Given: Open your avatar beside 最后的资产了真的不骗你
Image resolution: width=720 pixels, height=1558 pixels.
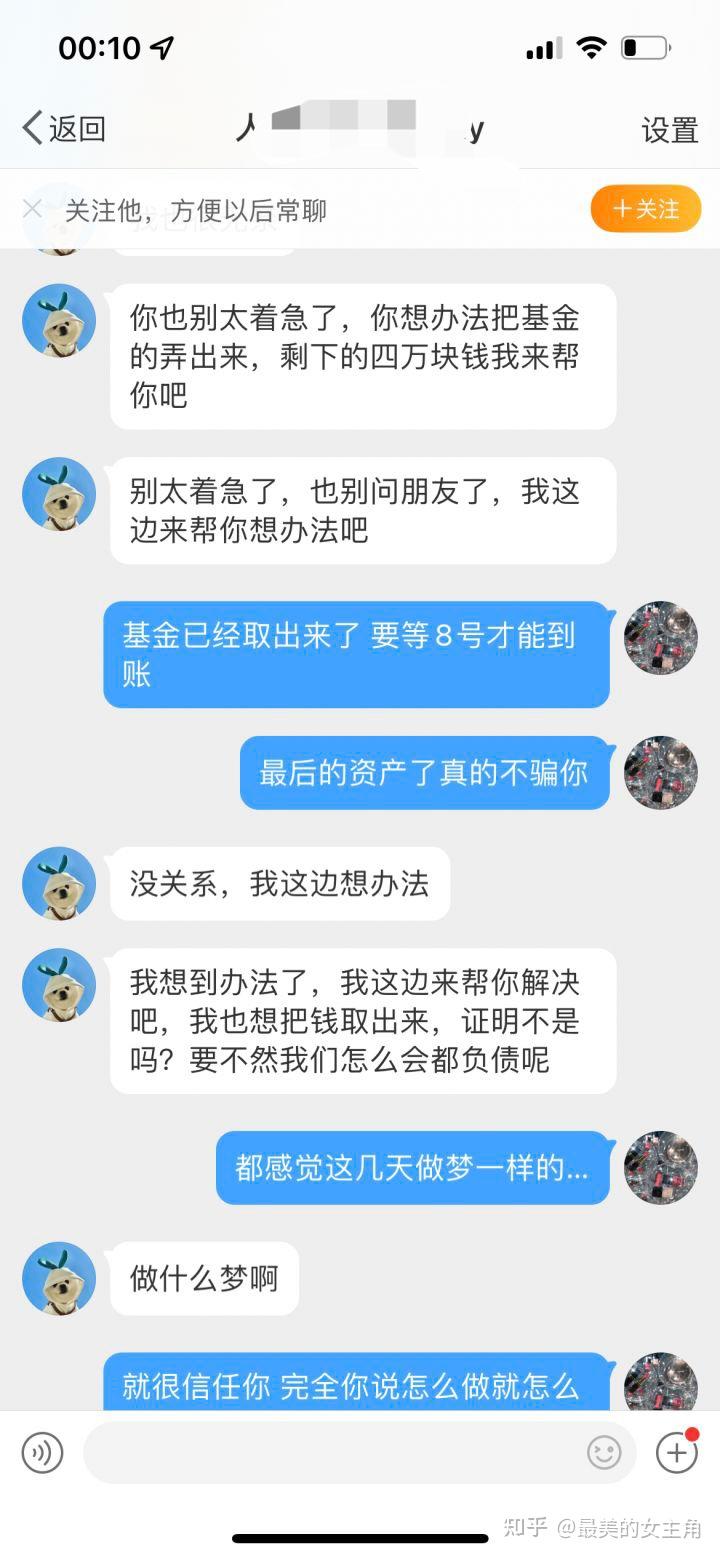Looking at the screenshot, I should (x=660, y=772).
